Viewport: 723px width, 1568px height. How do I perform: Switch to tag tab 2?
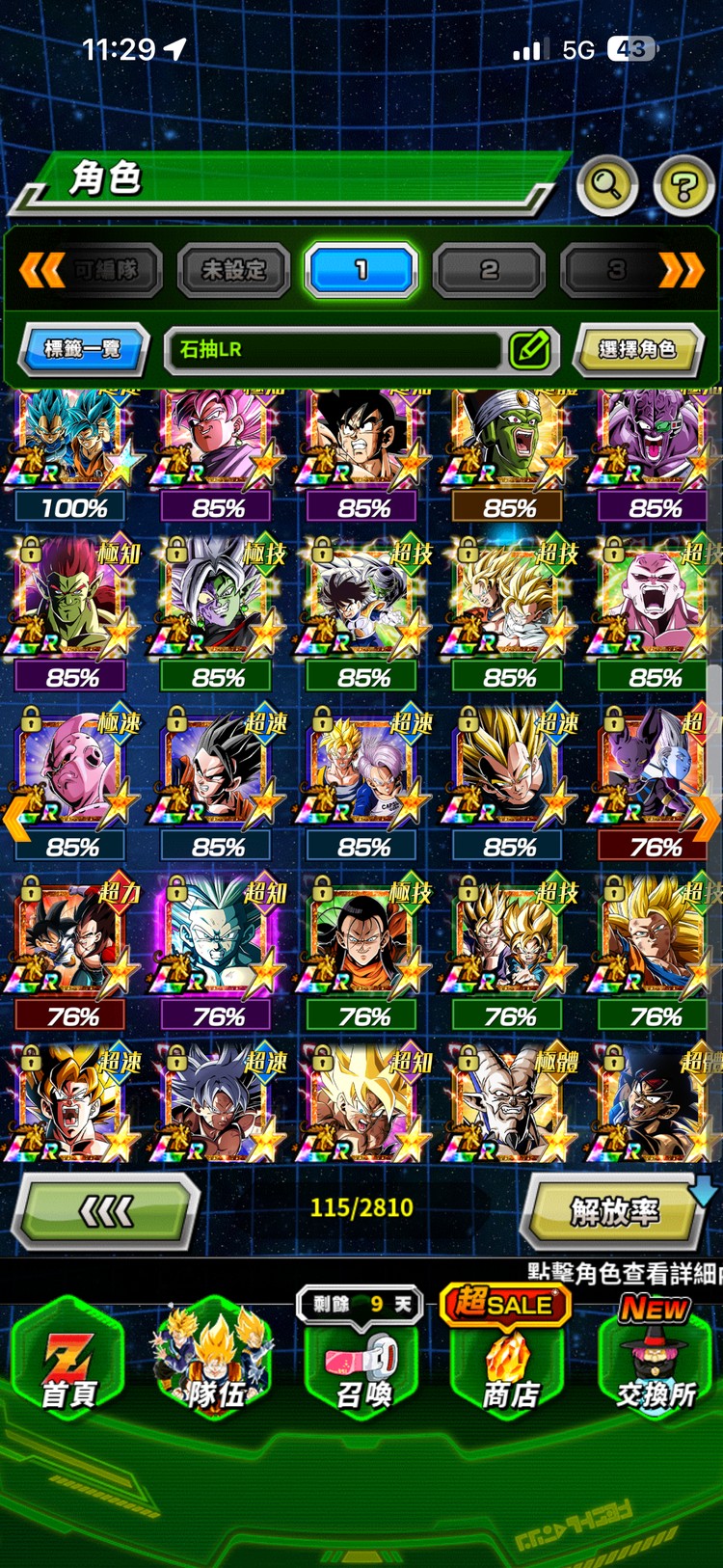[x=489, y=271]
